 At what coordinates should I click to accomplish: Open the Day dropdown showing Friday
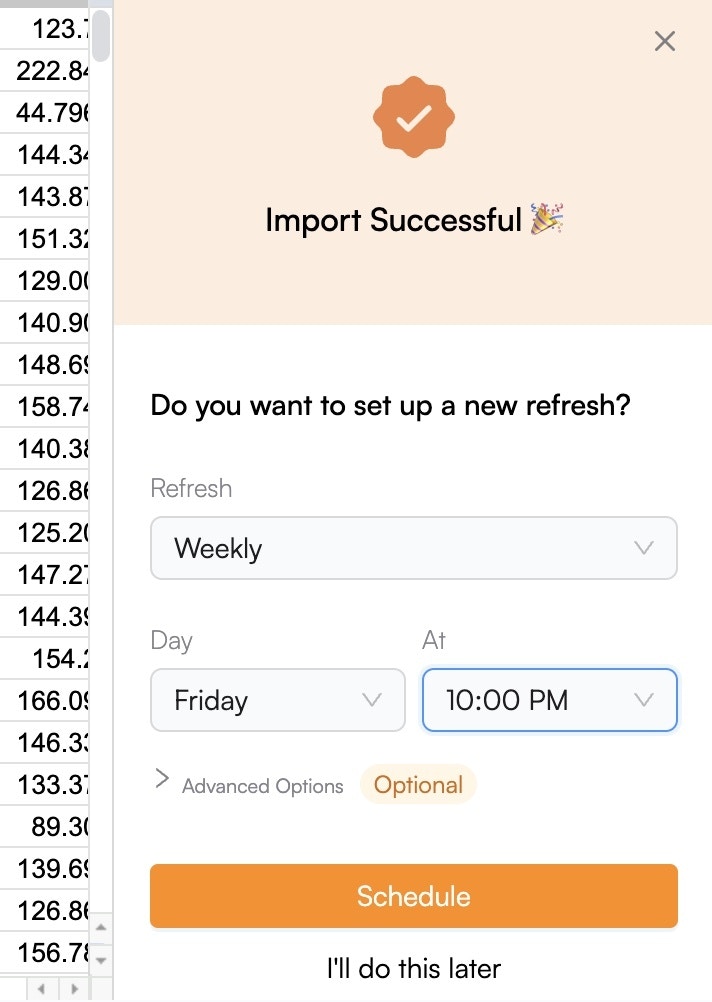[x=277, y=700]
